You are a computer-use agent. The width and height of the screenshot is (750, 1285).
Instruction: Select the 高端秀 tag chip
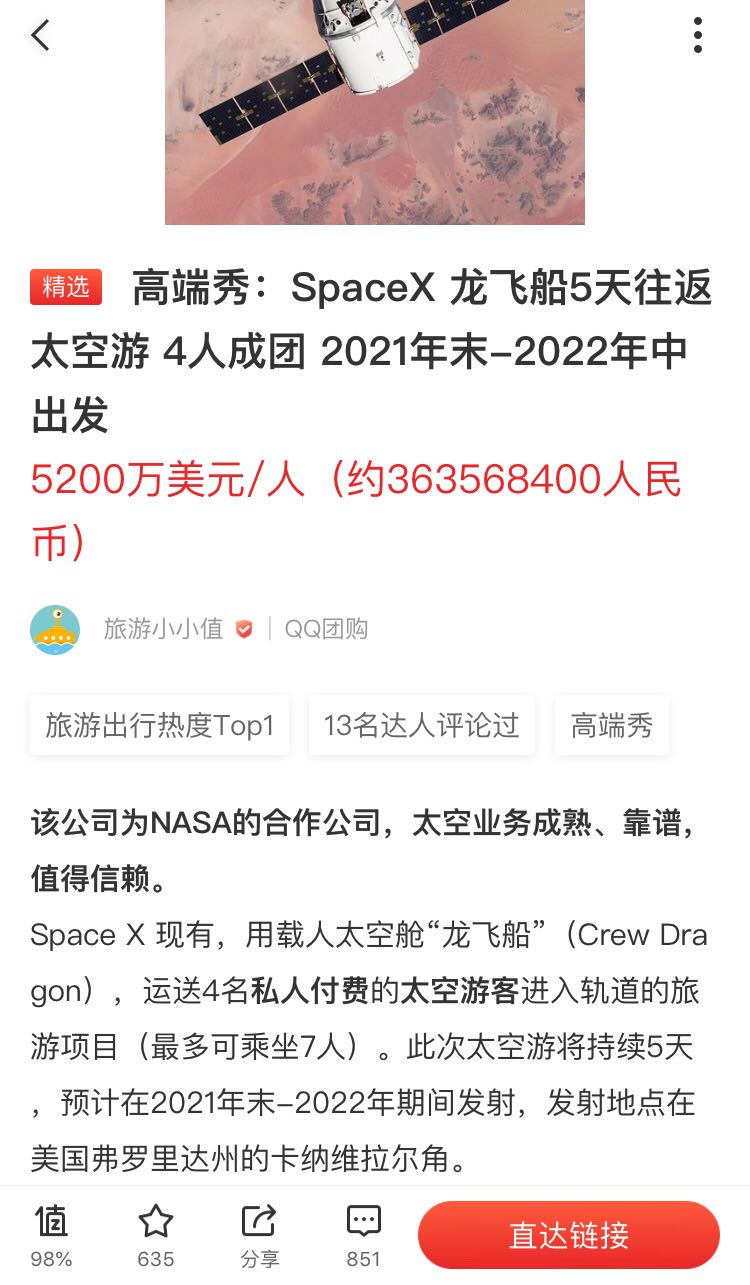(611, 725)
